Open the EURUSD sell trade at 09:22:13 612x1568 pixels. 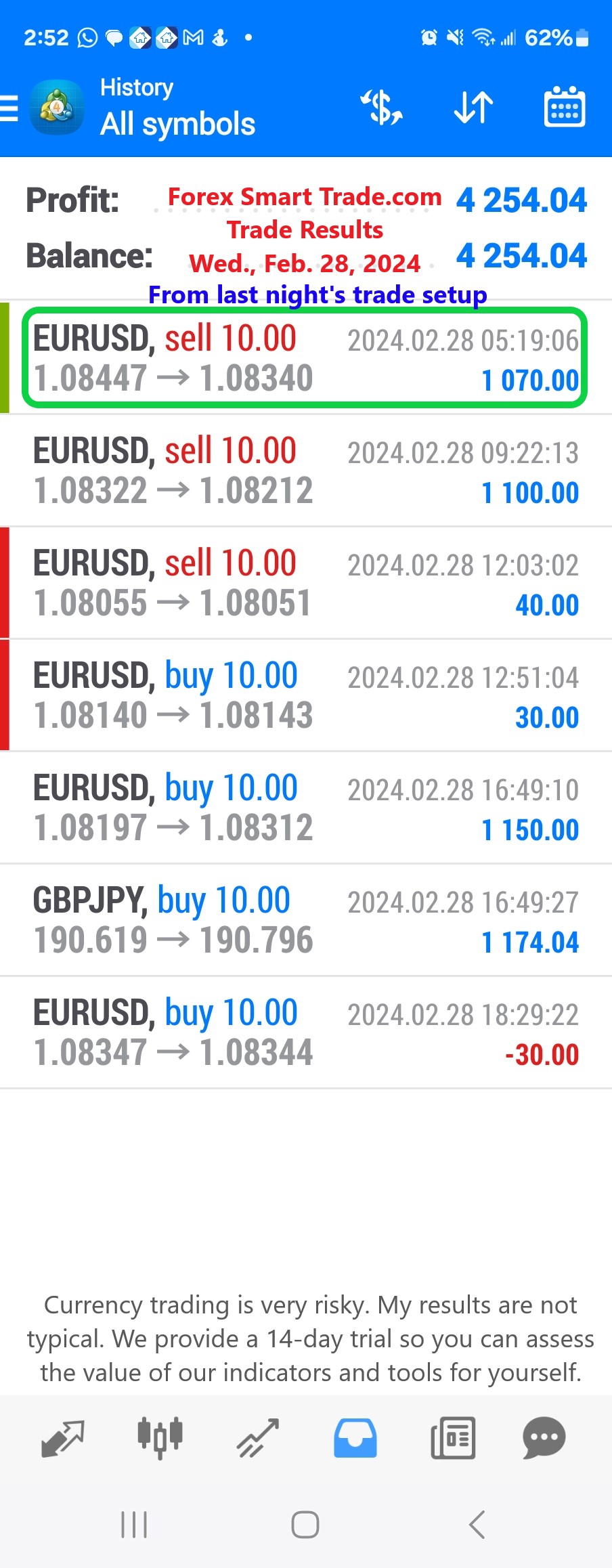click(305, 471)
